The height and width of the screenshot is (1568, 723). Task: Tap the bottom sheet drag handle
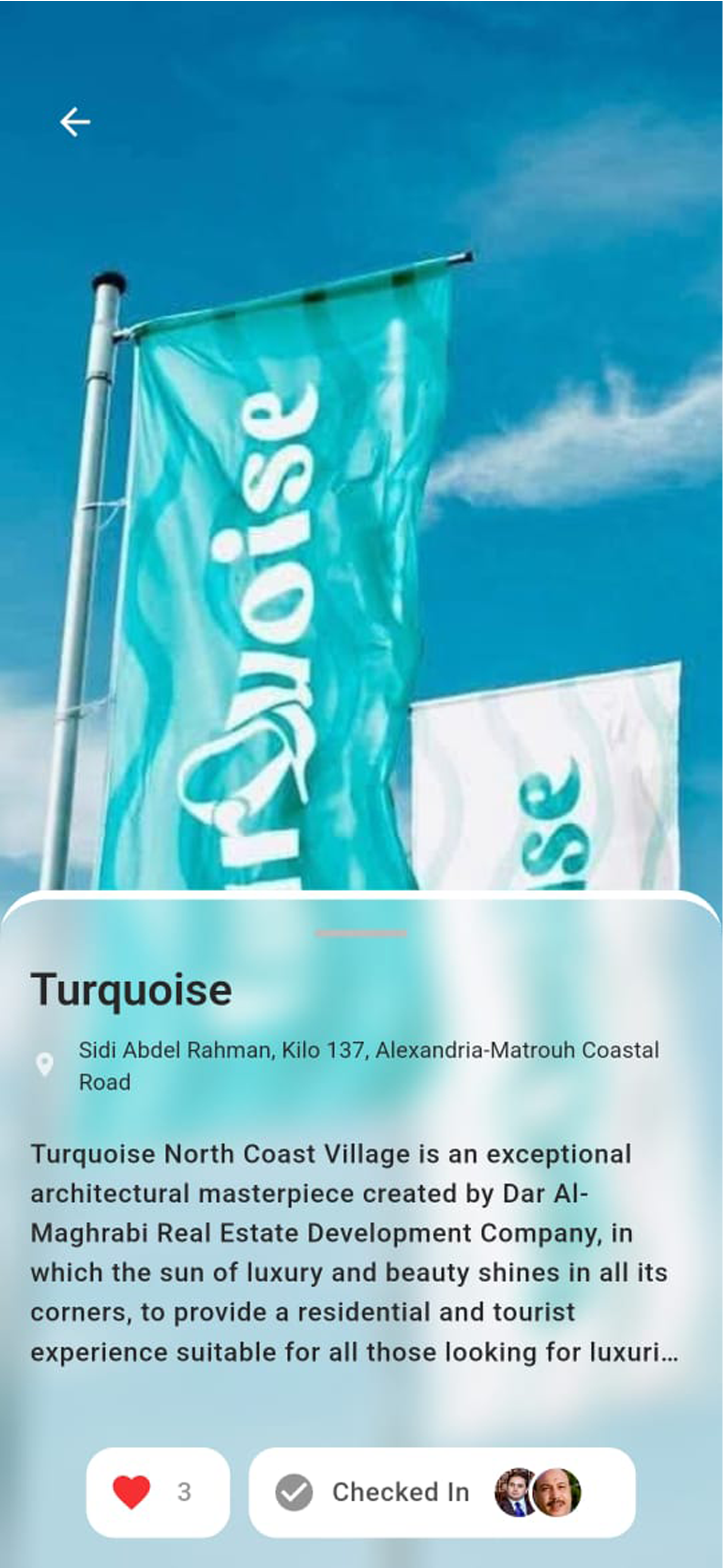click(x=361, y=933)
